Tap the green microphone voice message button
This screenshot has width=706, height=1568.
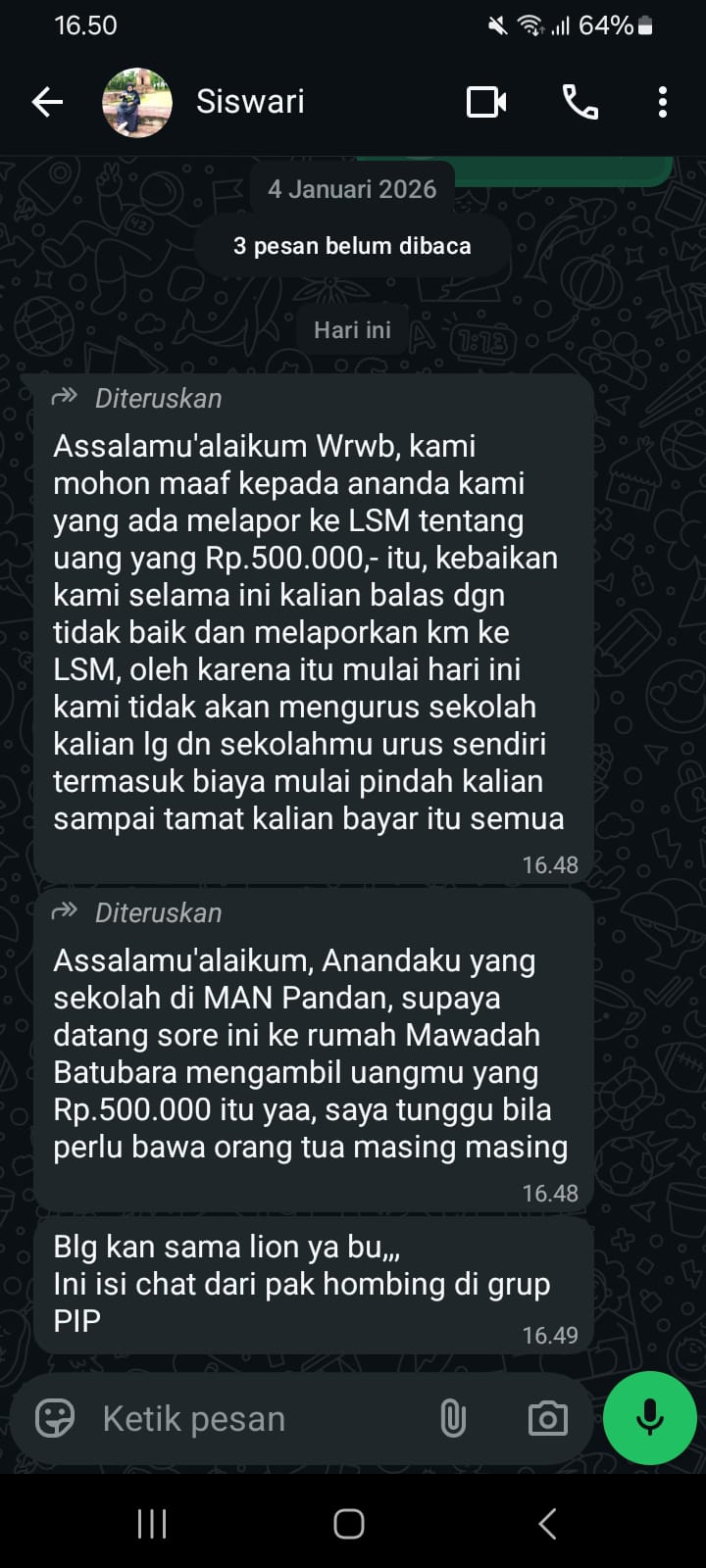[x=649, y=1418]
